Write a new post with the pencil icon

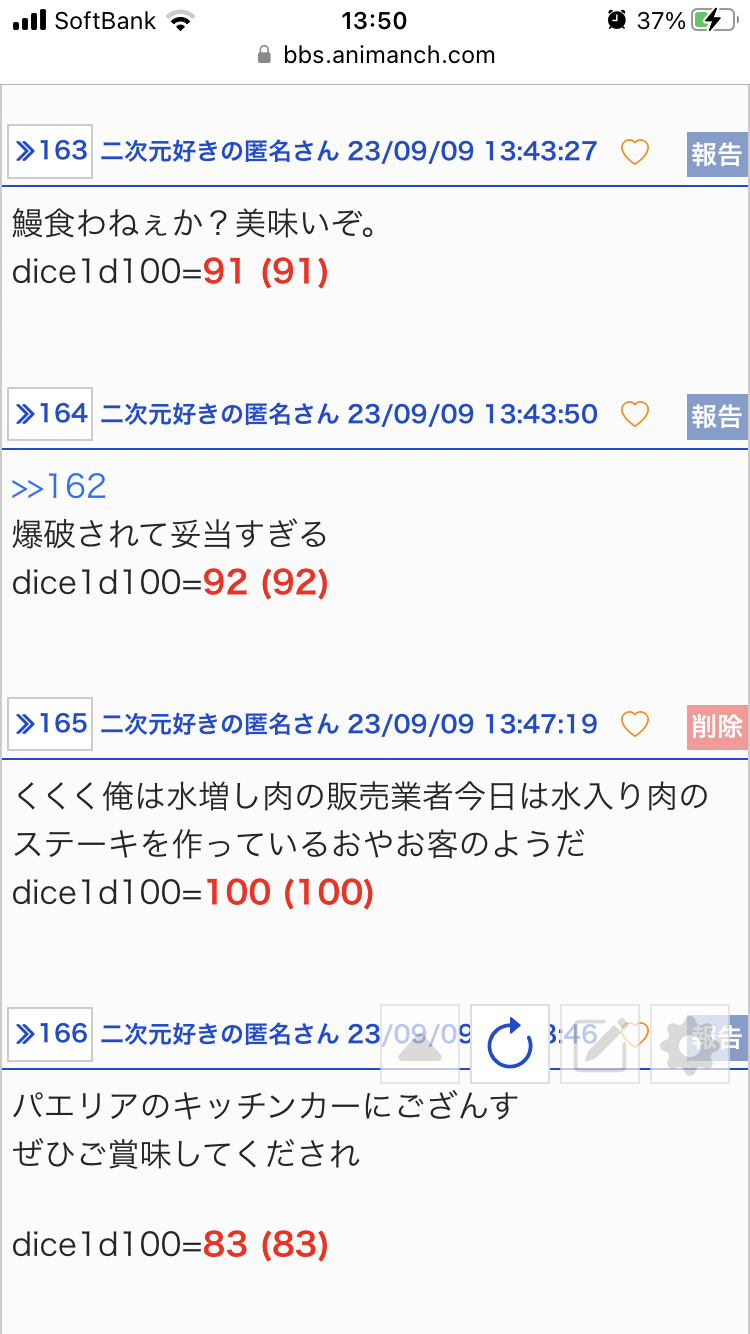(x=600, y=1044)
